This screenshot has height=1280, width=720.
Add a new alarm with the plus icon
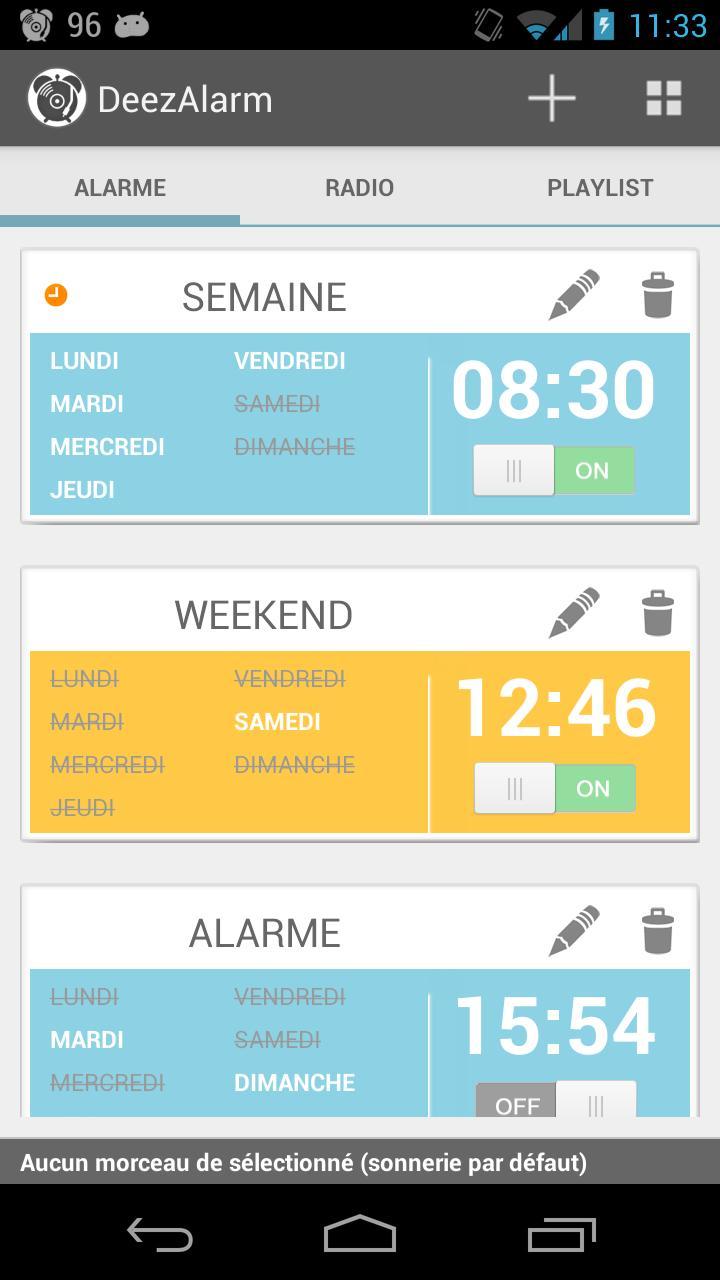552,98
